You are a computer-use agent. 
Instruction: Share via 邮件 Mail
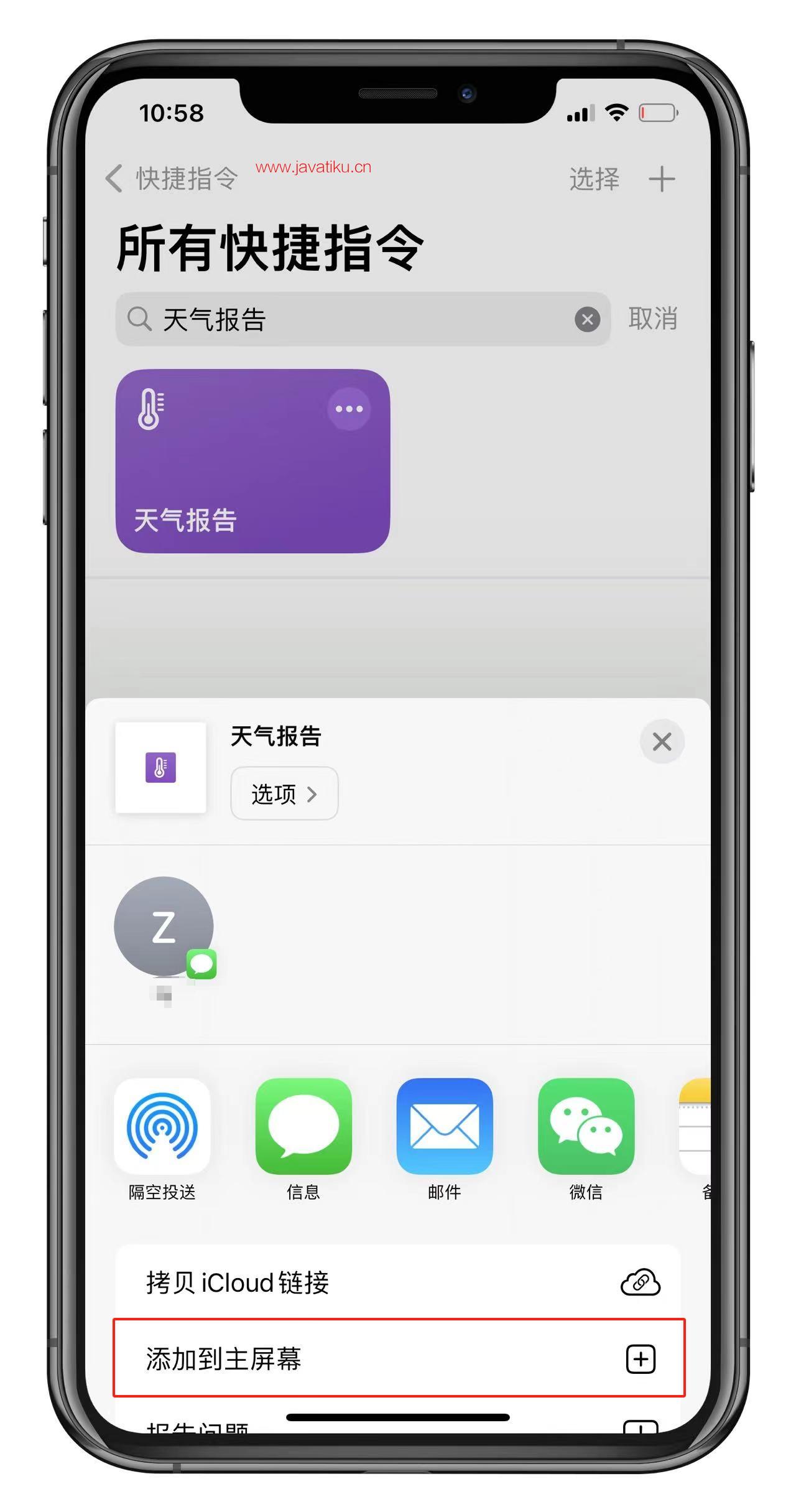445,1127
